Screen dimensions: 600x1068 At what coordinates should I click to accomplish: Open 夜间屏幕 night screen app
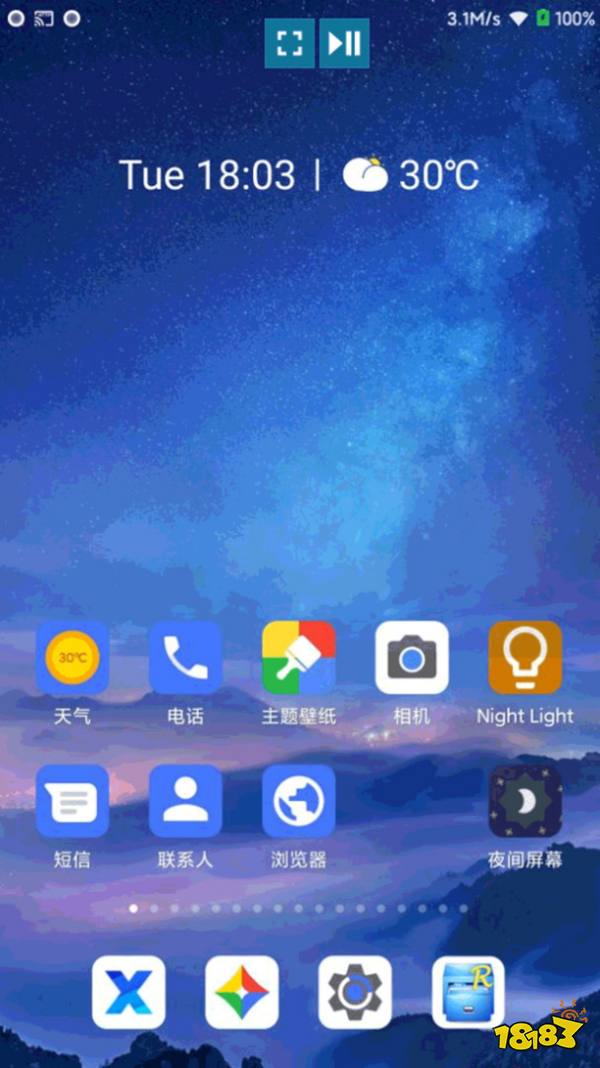[524, 801]
